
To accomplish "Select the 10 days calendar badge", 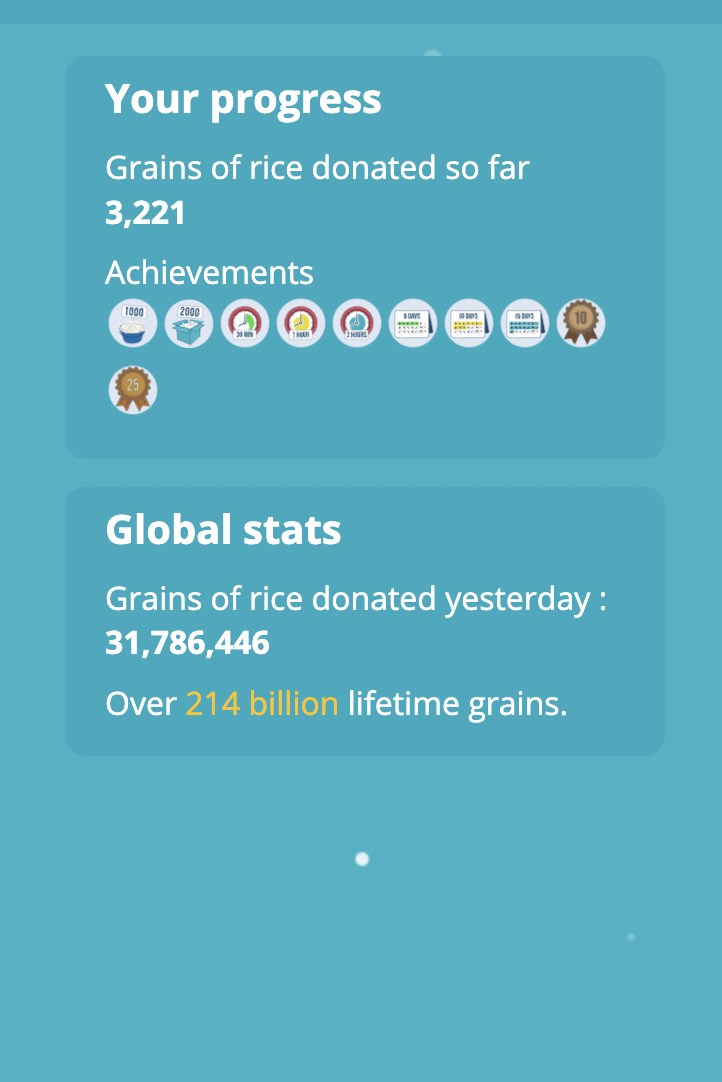I will (x=469, y=324).
